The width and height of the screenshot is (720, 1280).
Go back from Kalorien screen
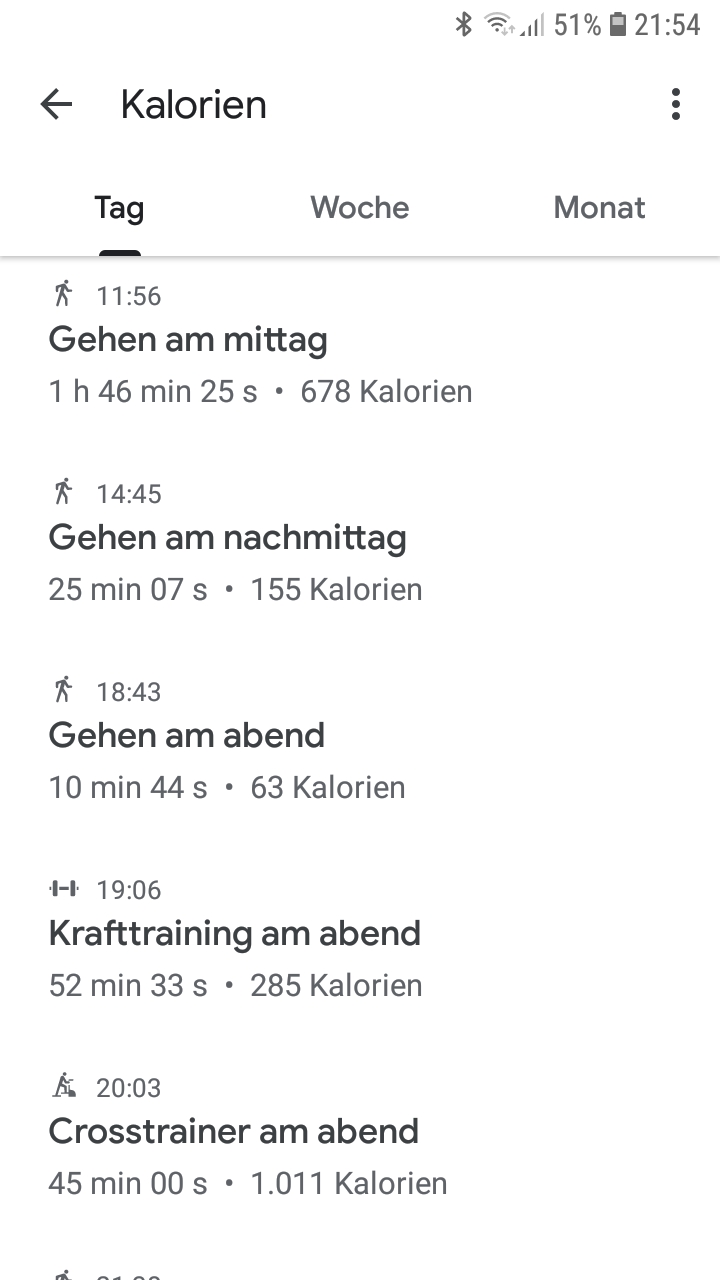point(56,104)
